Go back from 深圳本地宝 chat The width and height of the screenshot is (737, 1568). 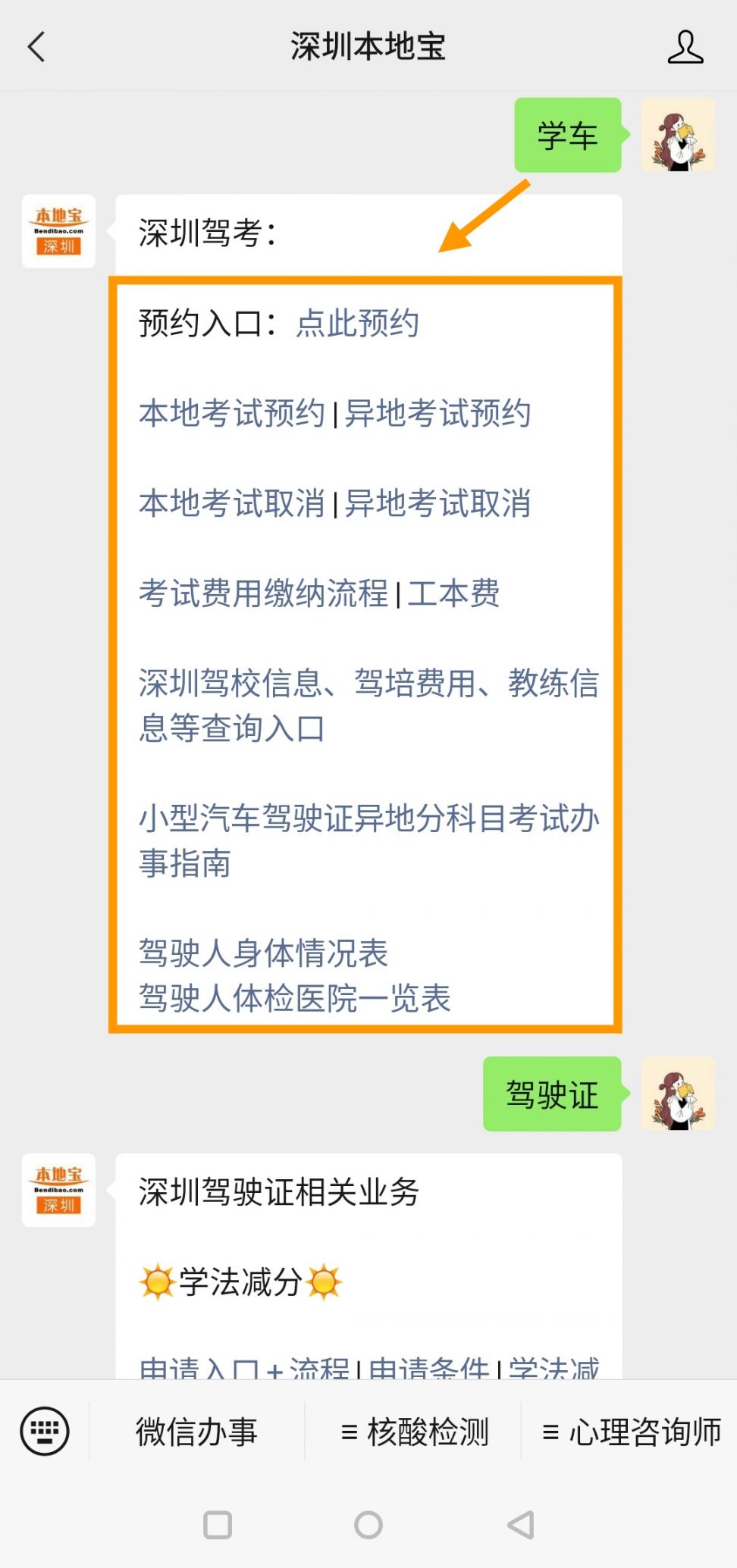click(36, 47)
